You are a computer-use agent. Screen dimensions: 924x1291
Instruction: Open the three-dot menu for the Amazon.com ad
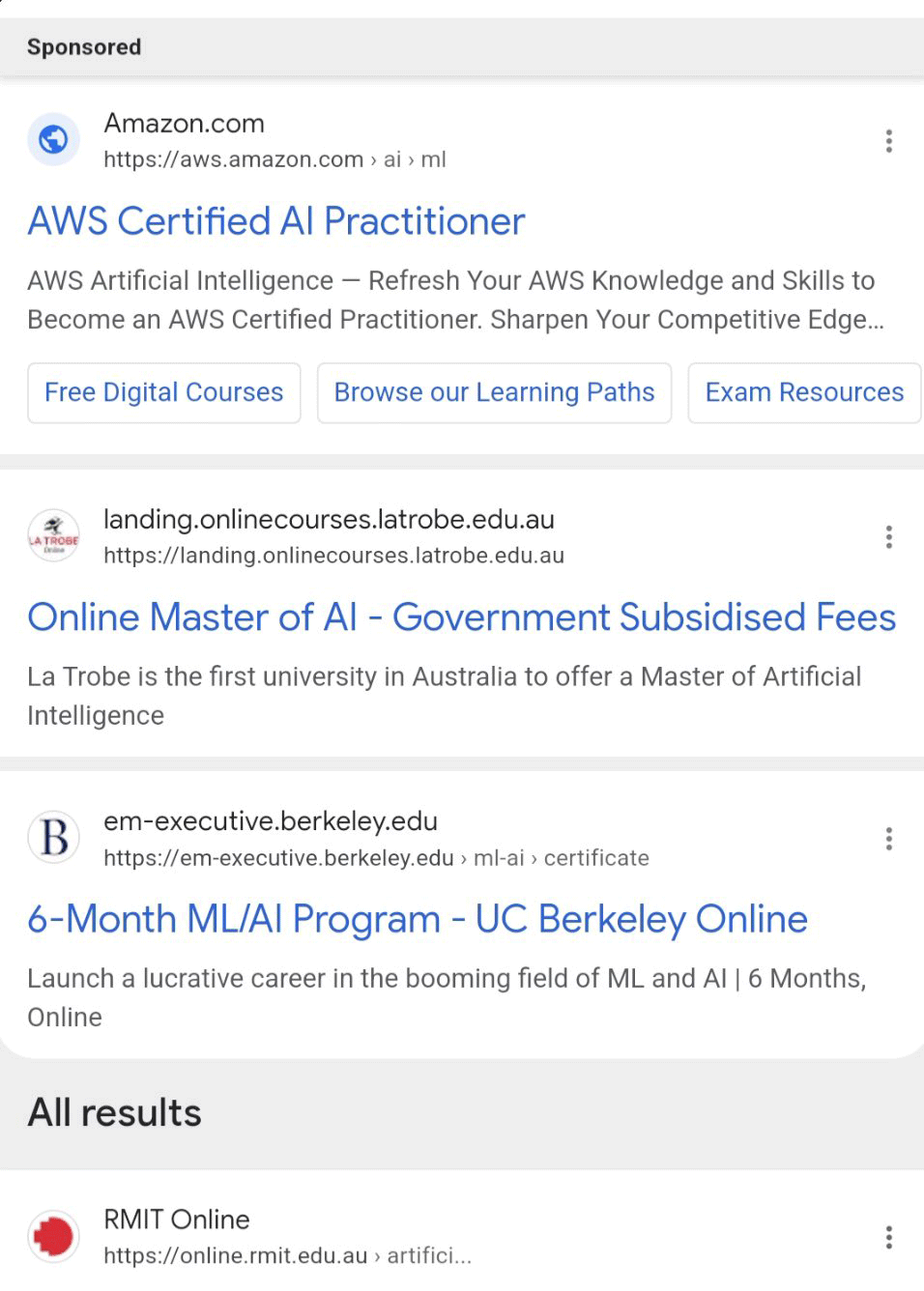click(x=888, y=140)
